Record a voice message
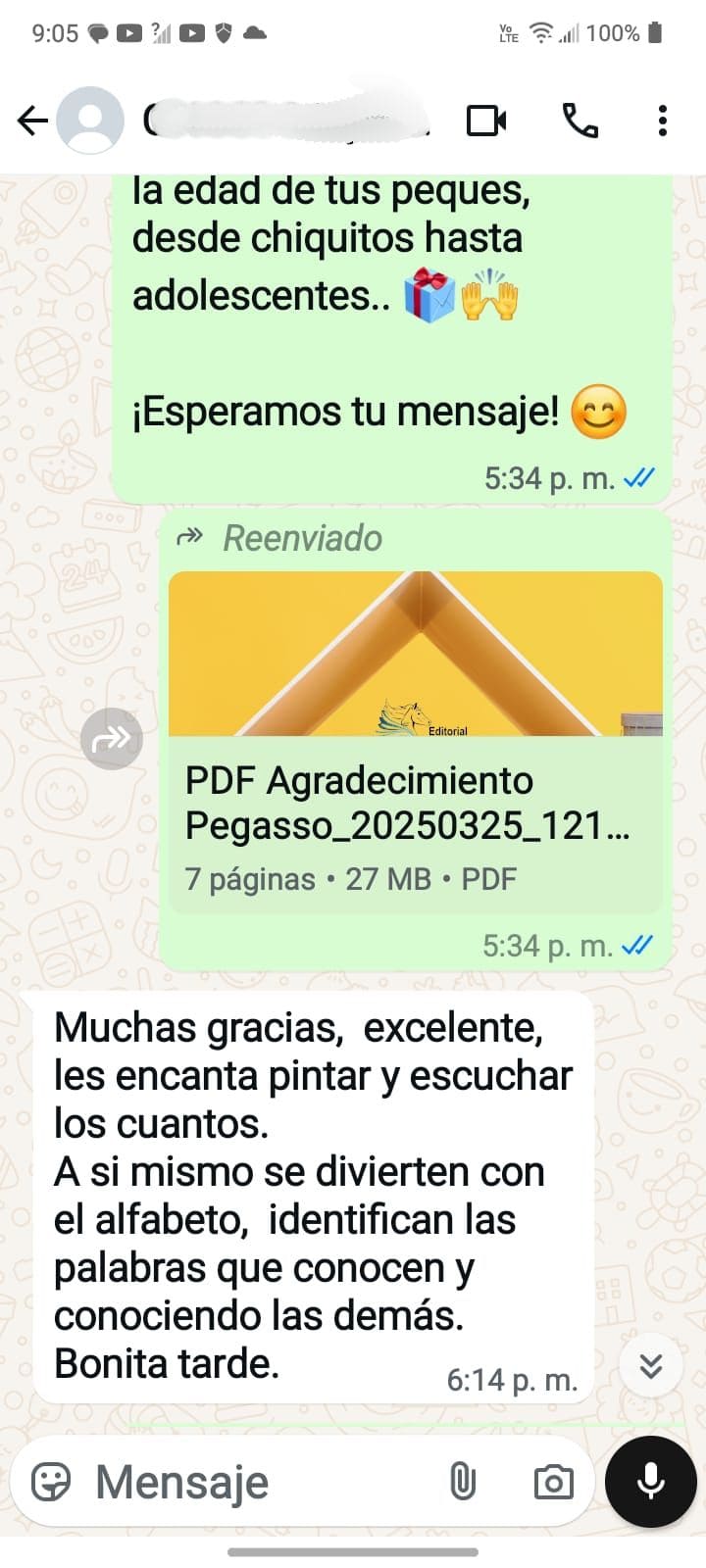The height and width of the screenshot is (1568, 706). click(651, 1482)
